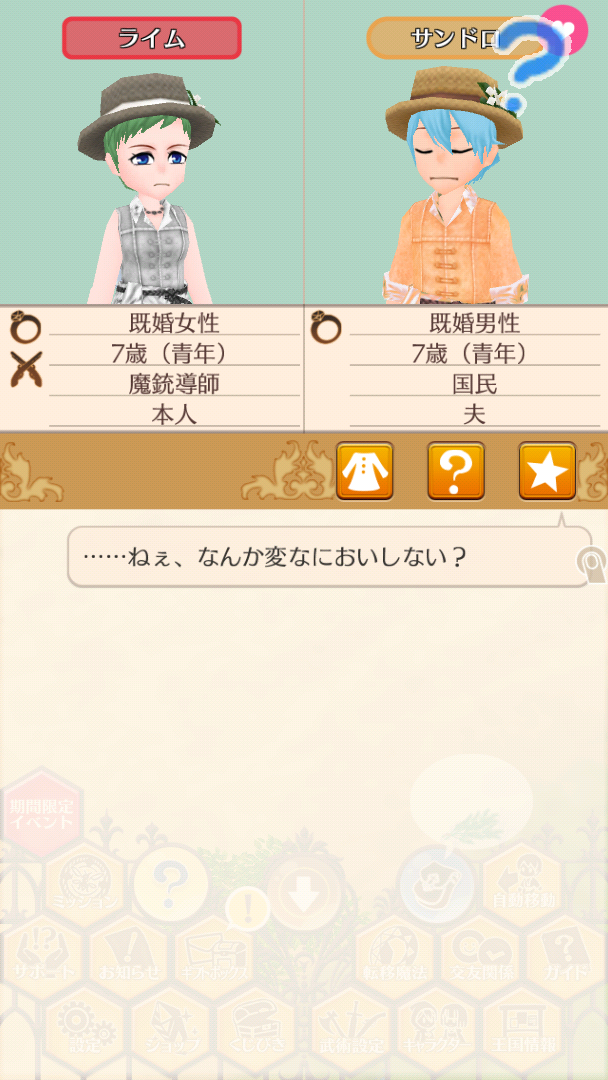Open the outfit change dress icon
The height and width of the screenshot is (1080, 608).
(x=365, y=471)
